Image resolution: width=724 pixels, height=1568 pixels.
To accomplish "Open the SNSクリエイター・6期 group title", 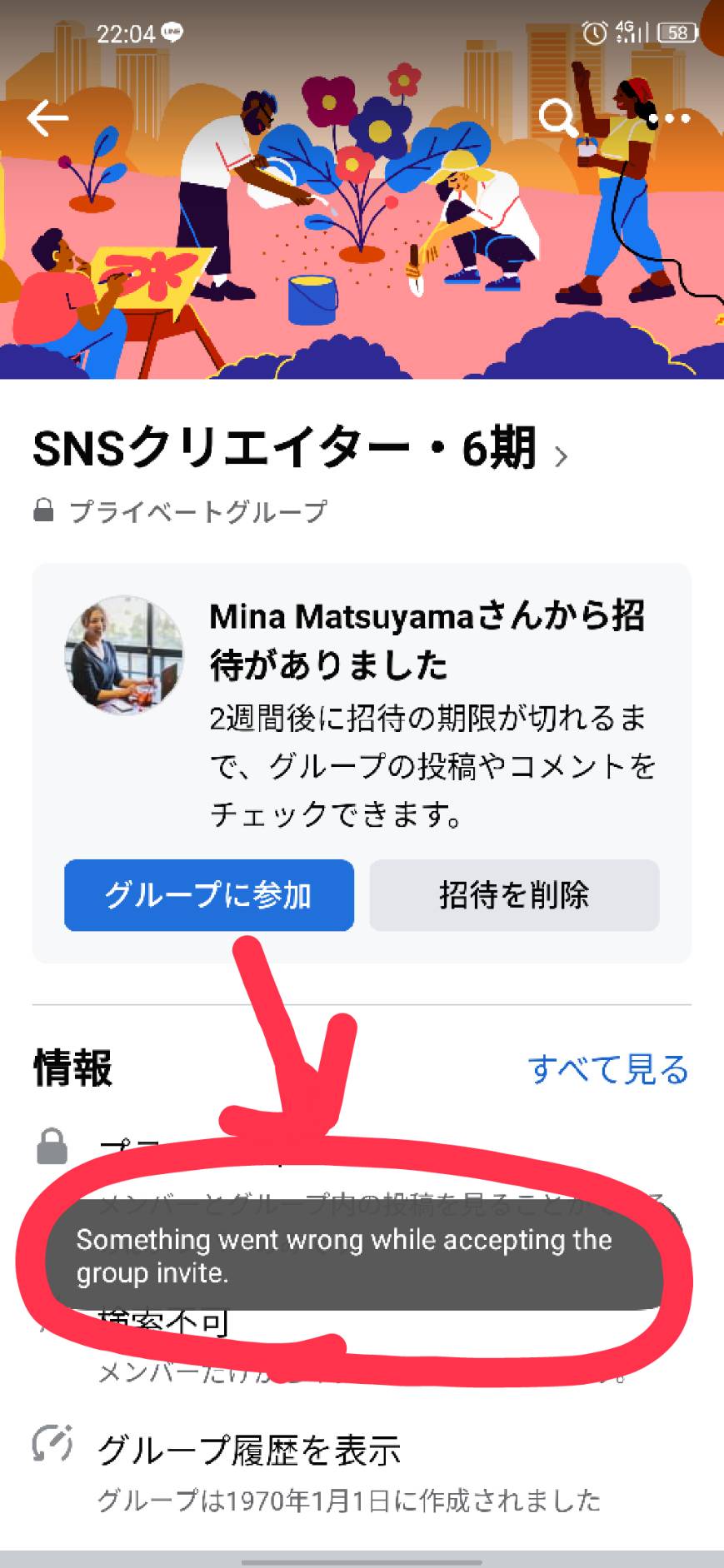I will point(300,450).
